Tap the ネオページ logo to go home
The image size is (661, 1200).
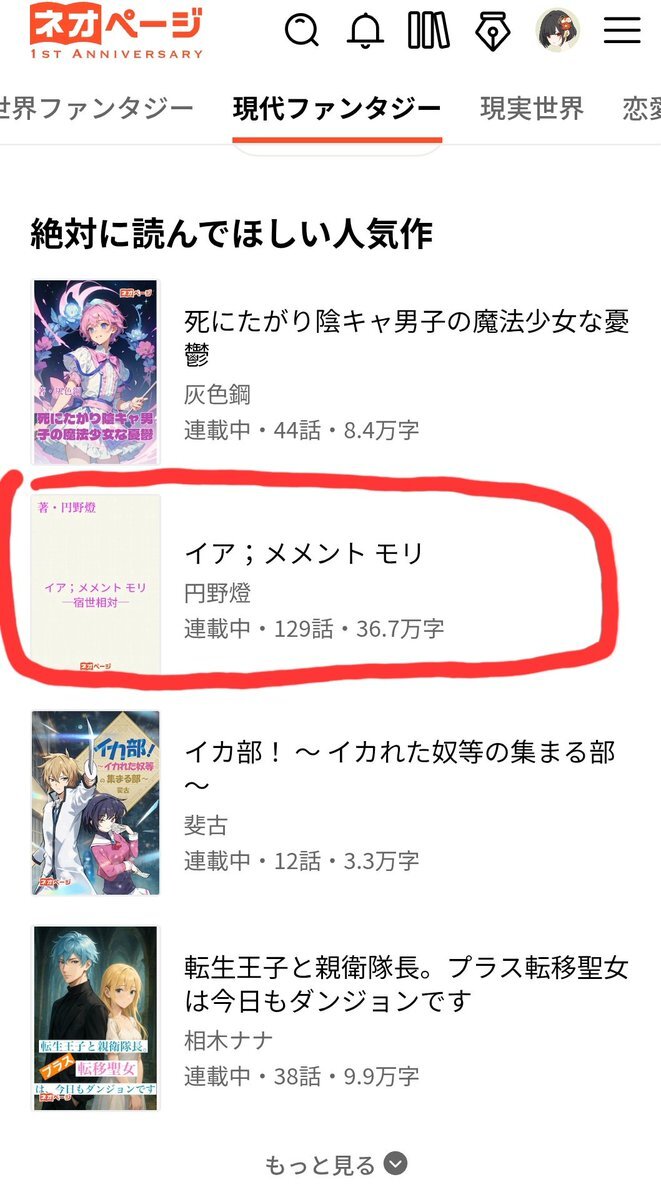116,30
